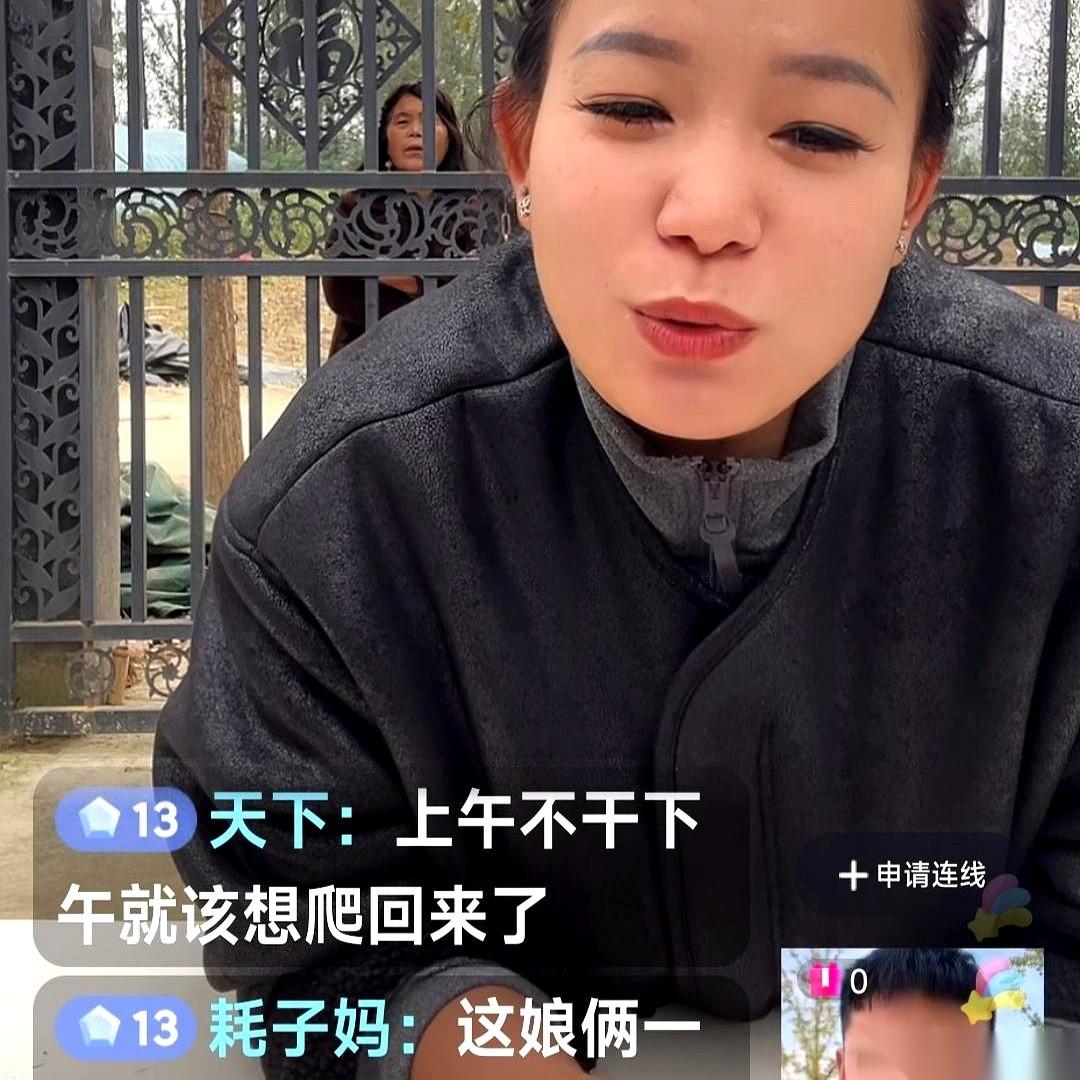Image resolution: width=1080 pixels, height=1080 pixels.
Task: Open commenter 耗子妈's profile from chat
Action: (x=312, y=1028)
